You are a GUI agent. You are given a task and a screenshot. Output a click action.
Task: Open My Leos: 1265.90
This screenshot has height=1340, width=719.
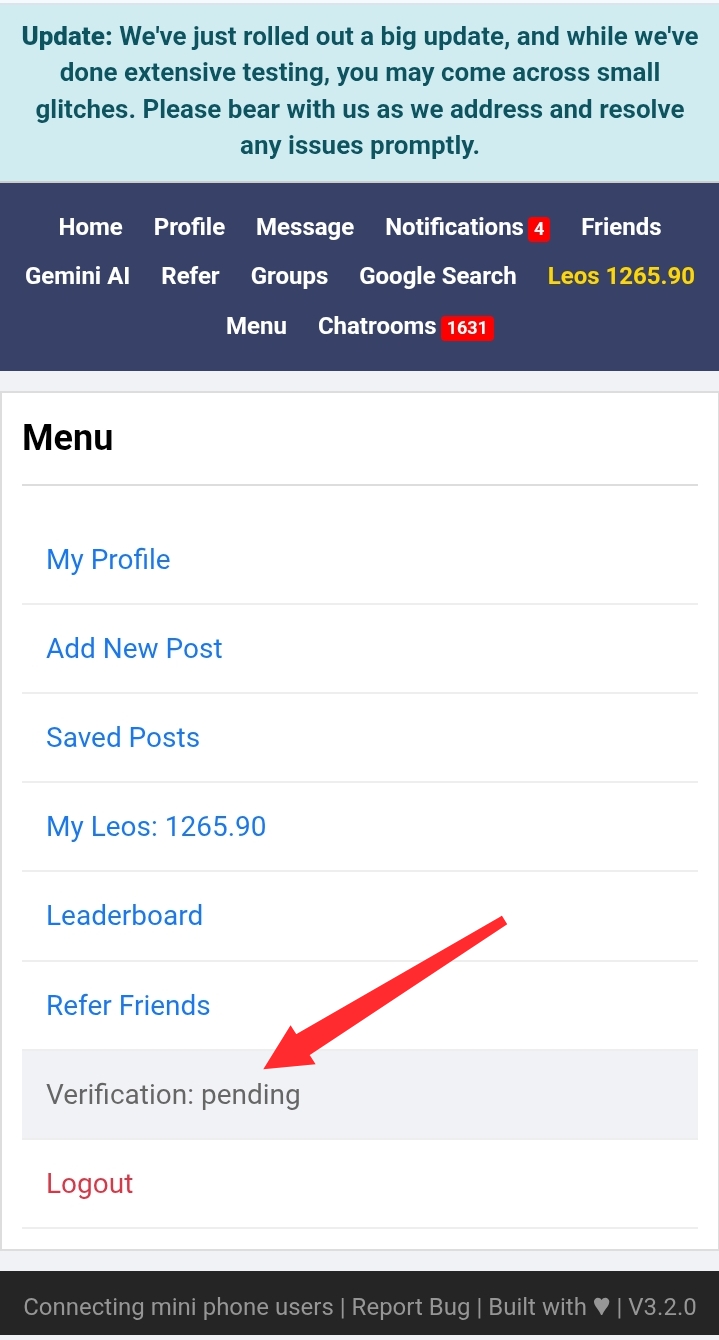point(156,826)
